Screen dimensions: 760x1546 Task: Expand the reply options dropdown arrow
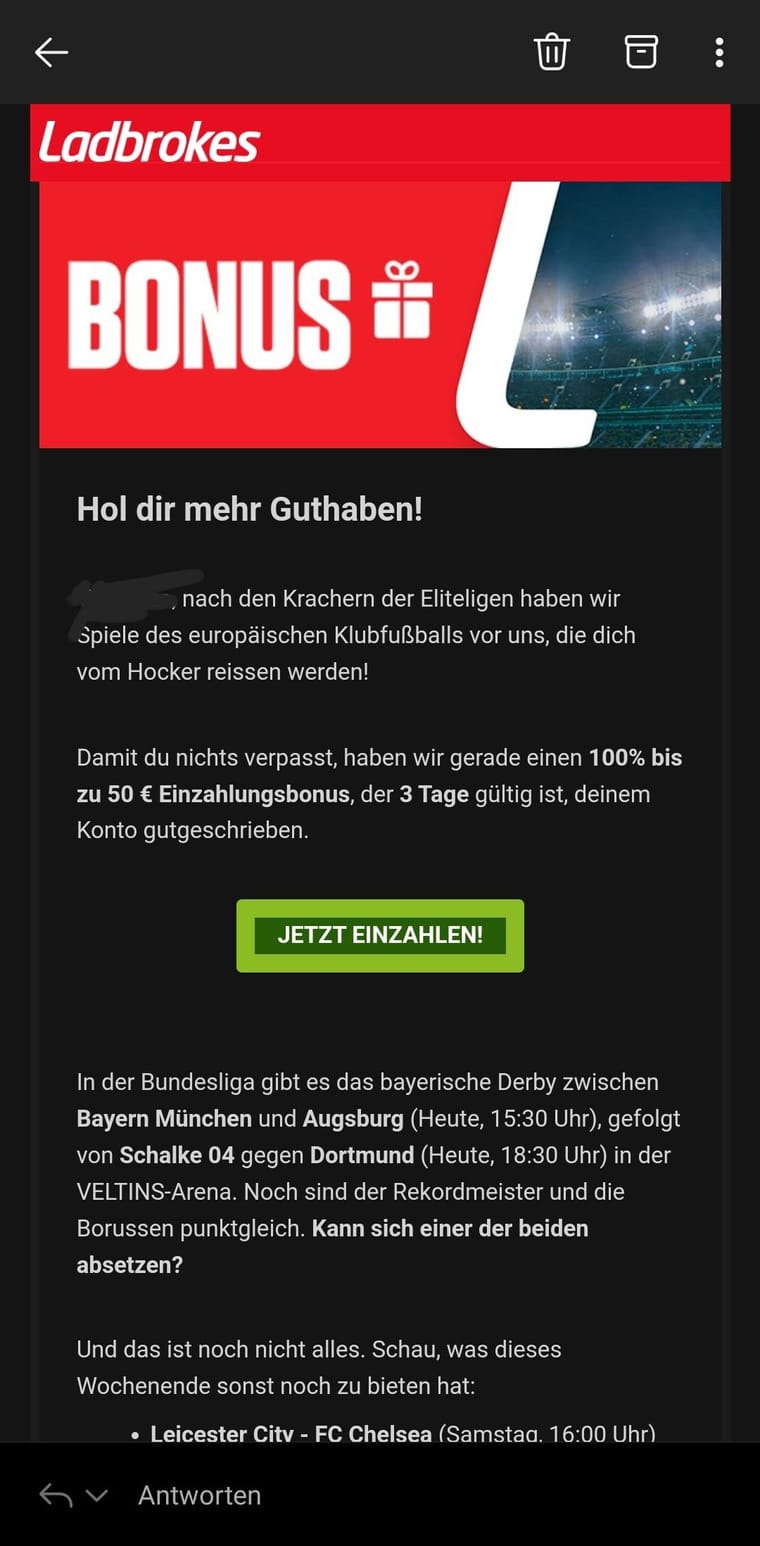[97, 1495]
